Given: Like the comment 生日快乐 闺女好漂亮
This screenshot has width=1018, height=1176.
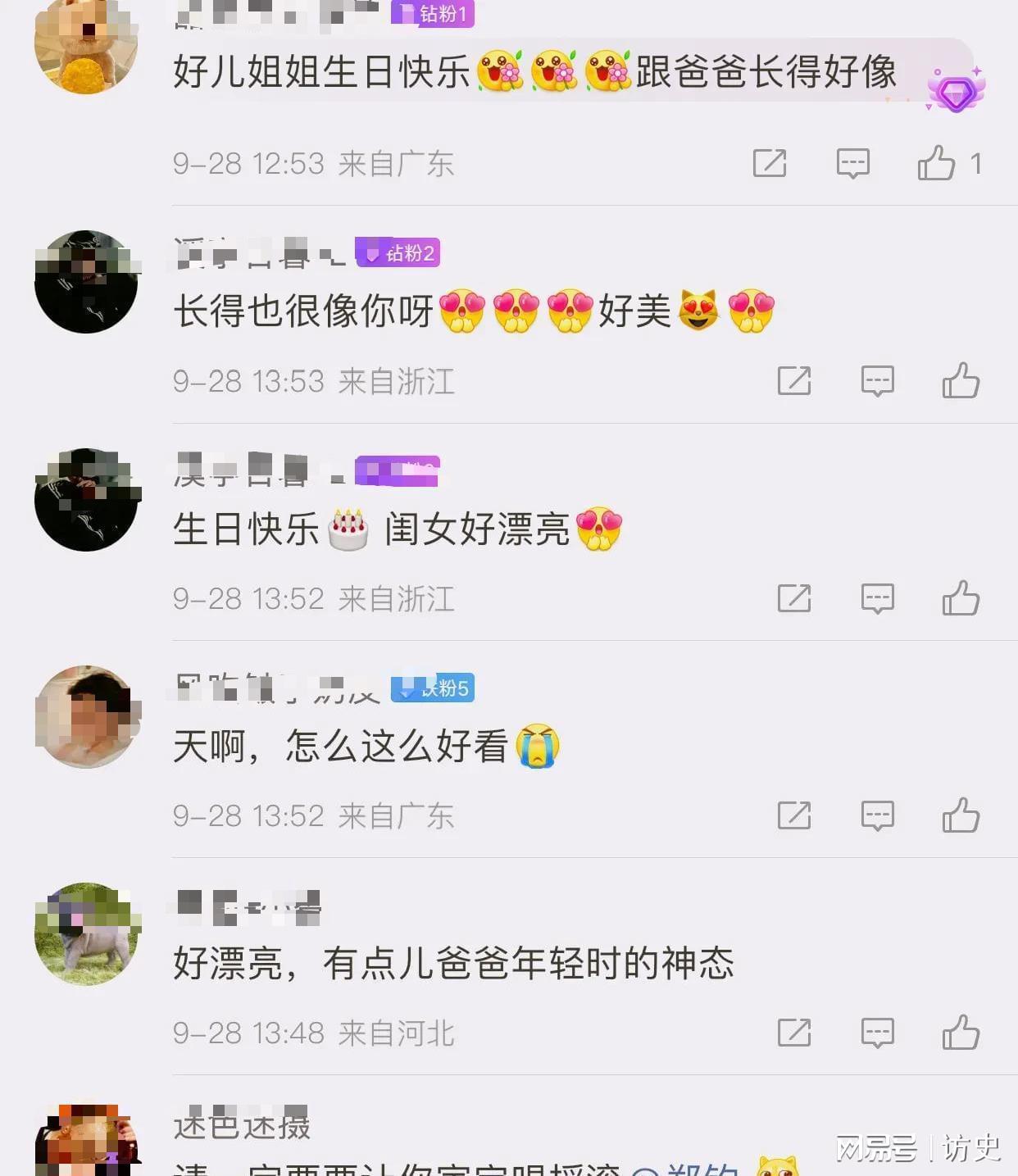Looking at the screenshot, I should coord(961,598).
